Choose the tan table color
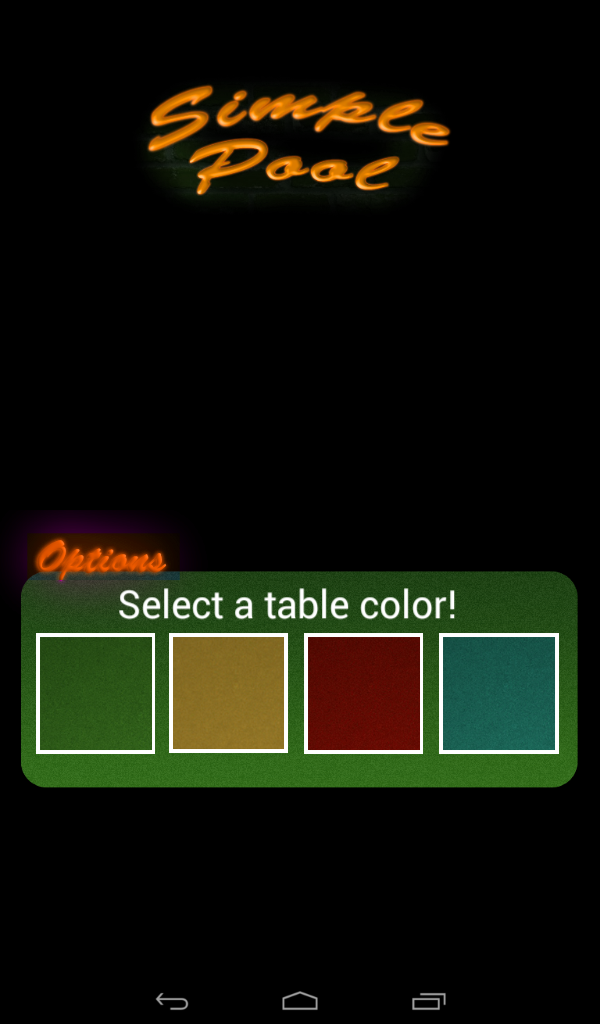 (229, 693)
